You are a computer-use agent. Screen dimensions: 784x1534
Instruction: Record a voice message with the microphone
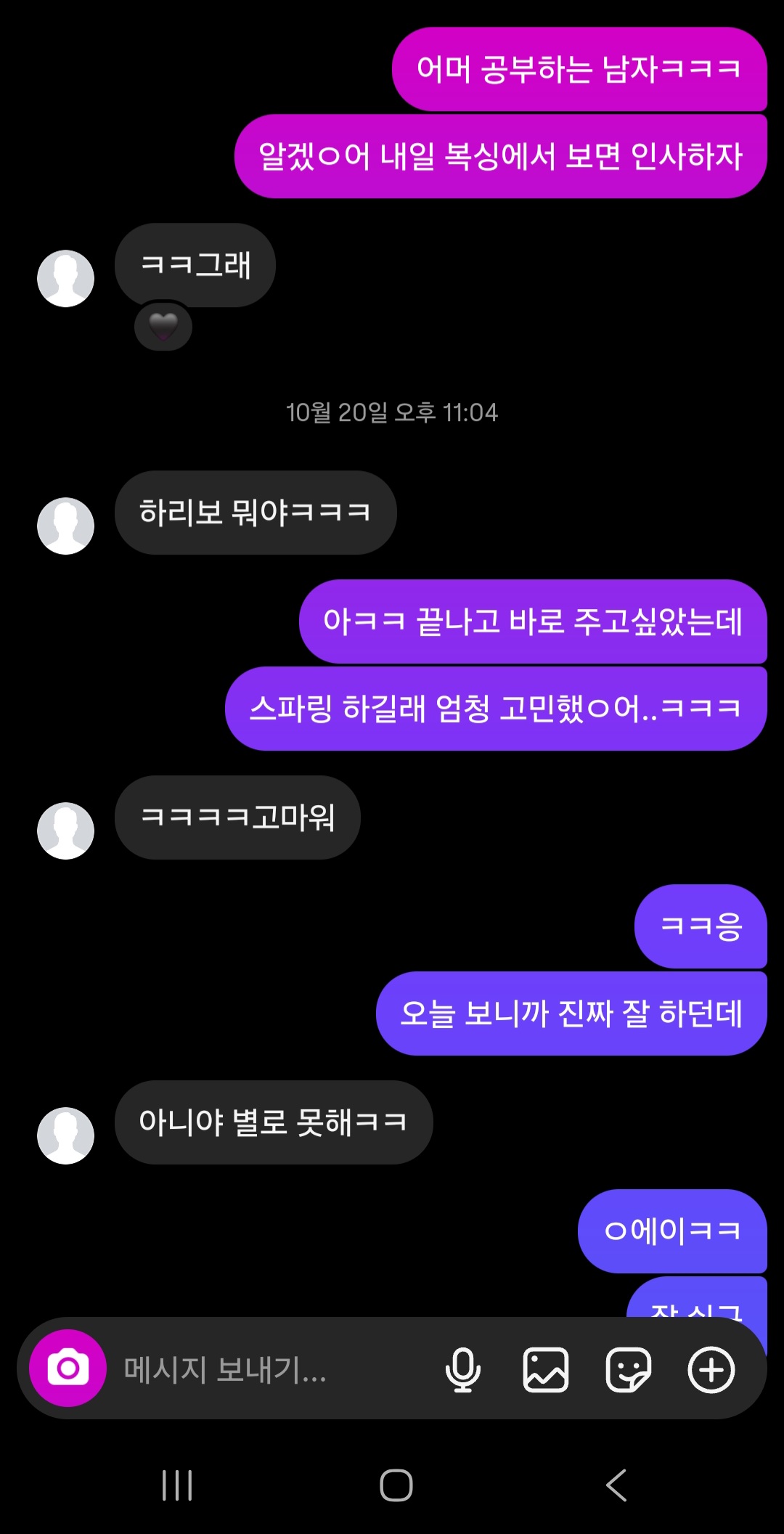click(x=463, y=1370)
